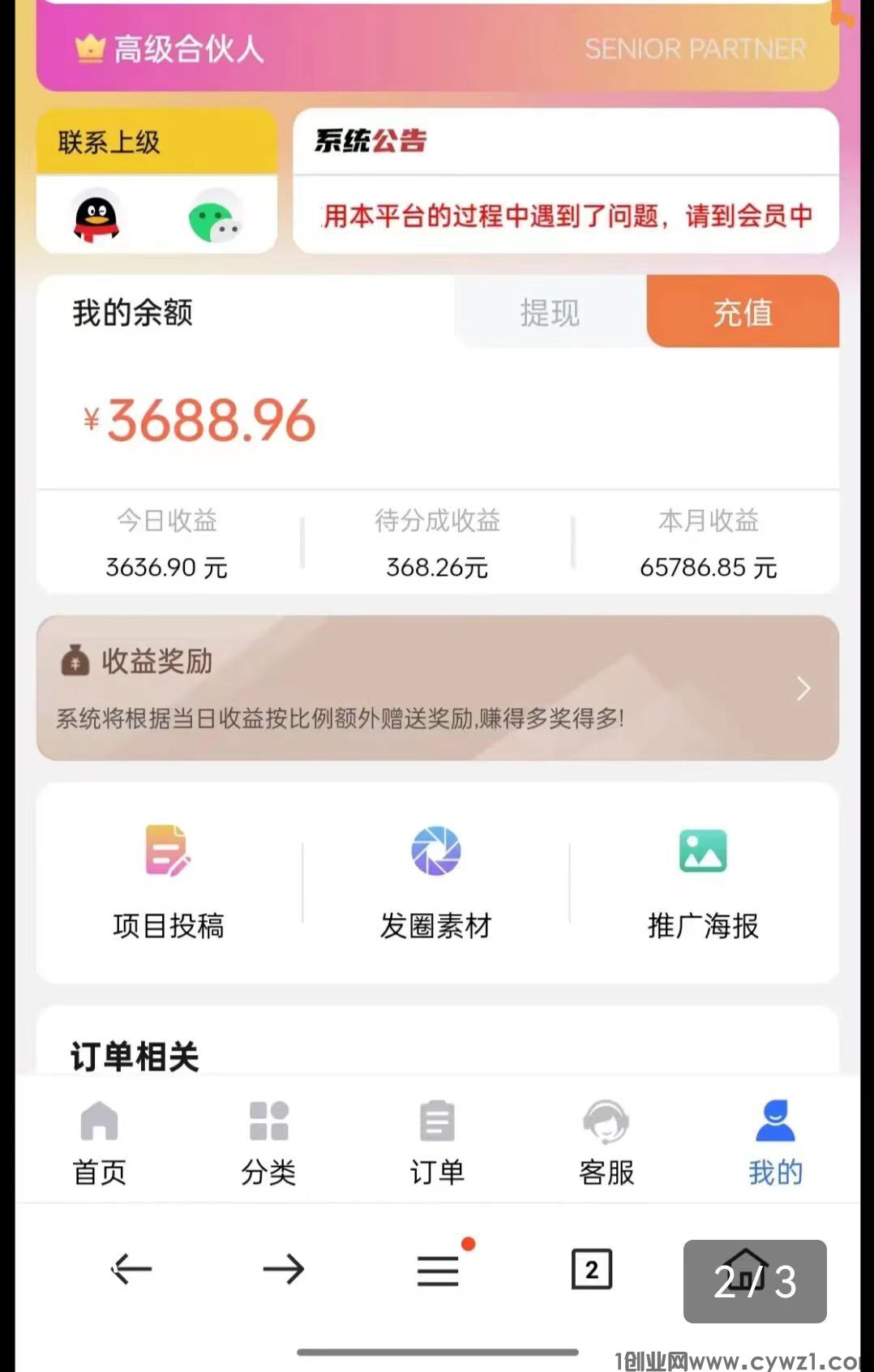Open 分类 categories icon in bottom nav
Screen dimensions: 874x1372
click(x=268, y=1123)
